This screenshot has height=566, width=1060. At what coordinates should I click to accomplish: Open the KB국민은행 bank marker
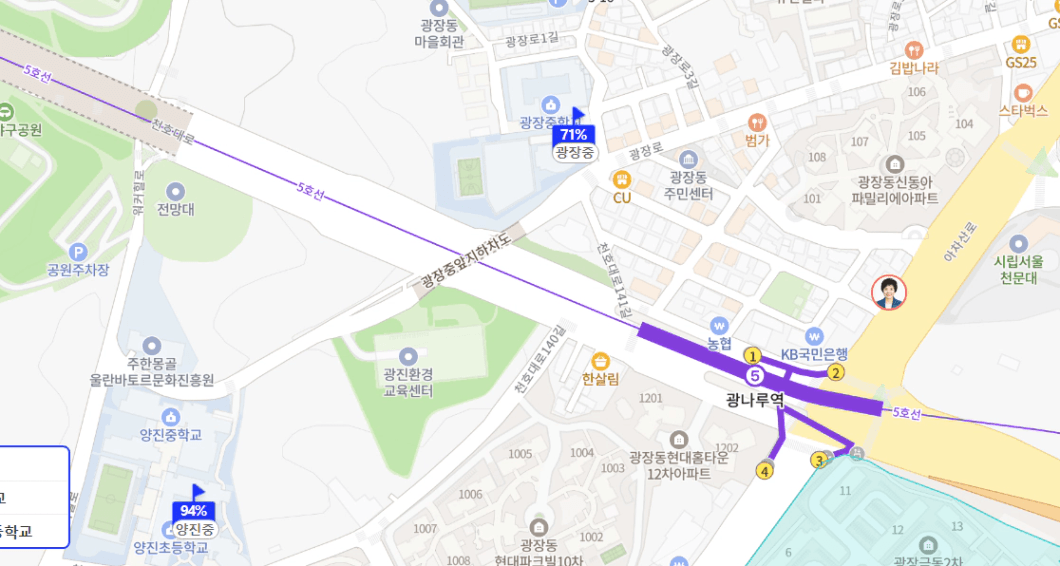[x=814, y=336]
